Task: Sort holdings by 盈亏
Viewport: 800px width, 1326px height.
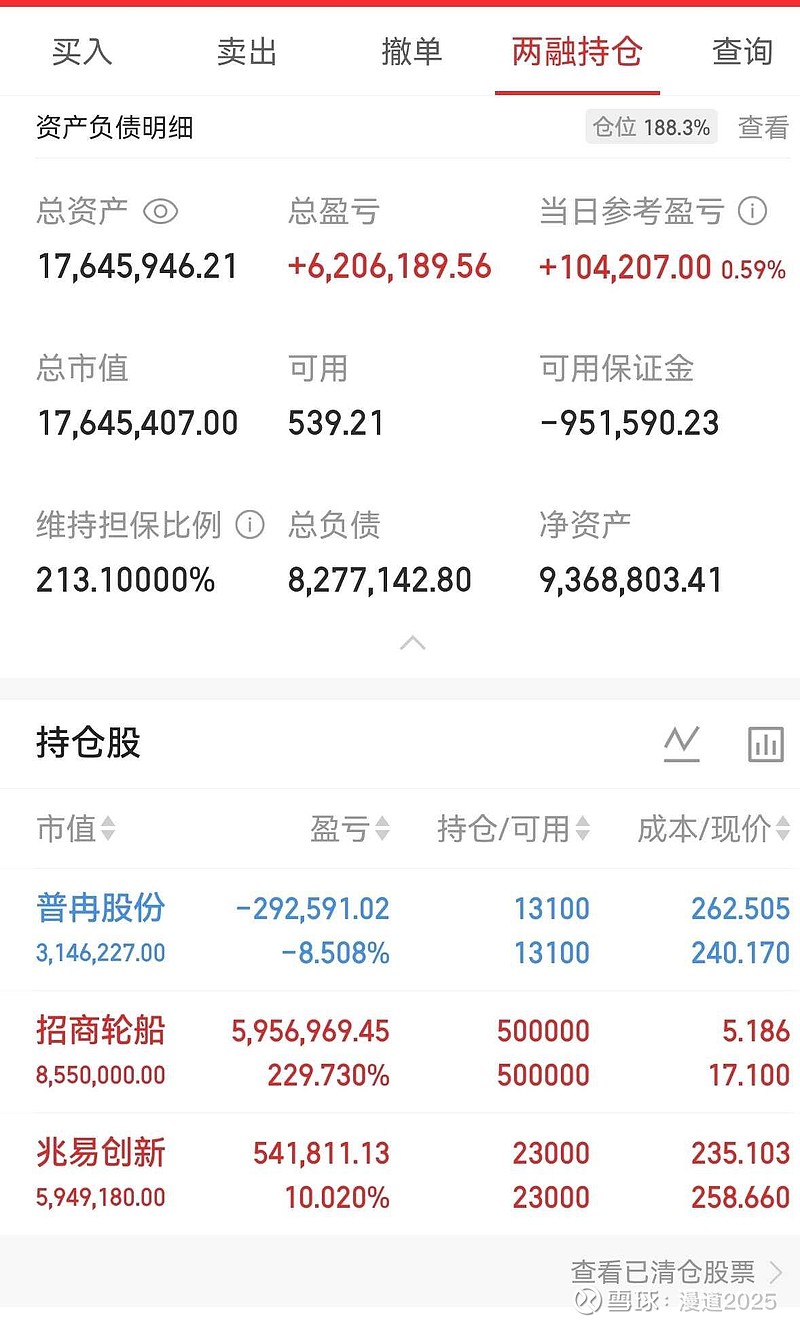Action: point(349,828)
